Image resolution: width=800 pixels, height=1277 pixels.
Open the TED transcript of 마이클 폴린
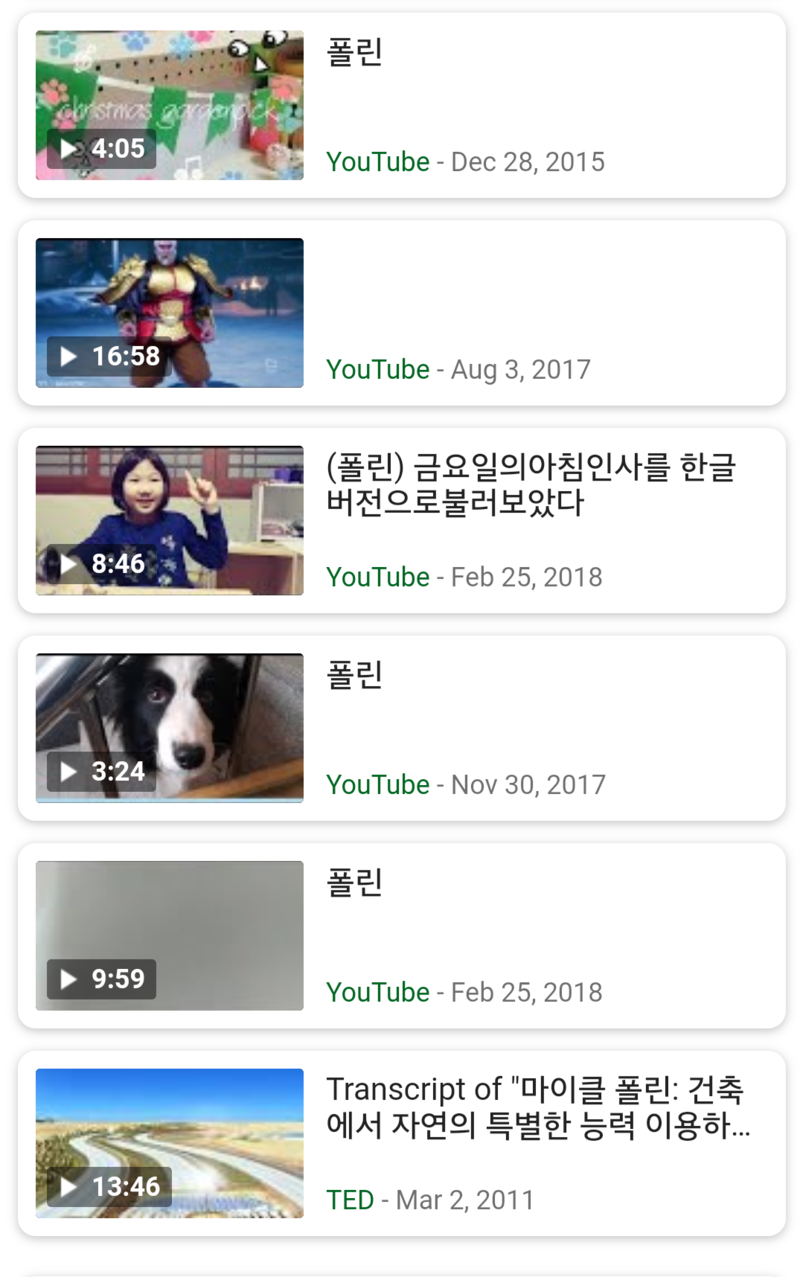538,1106
